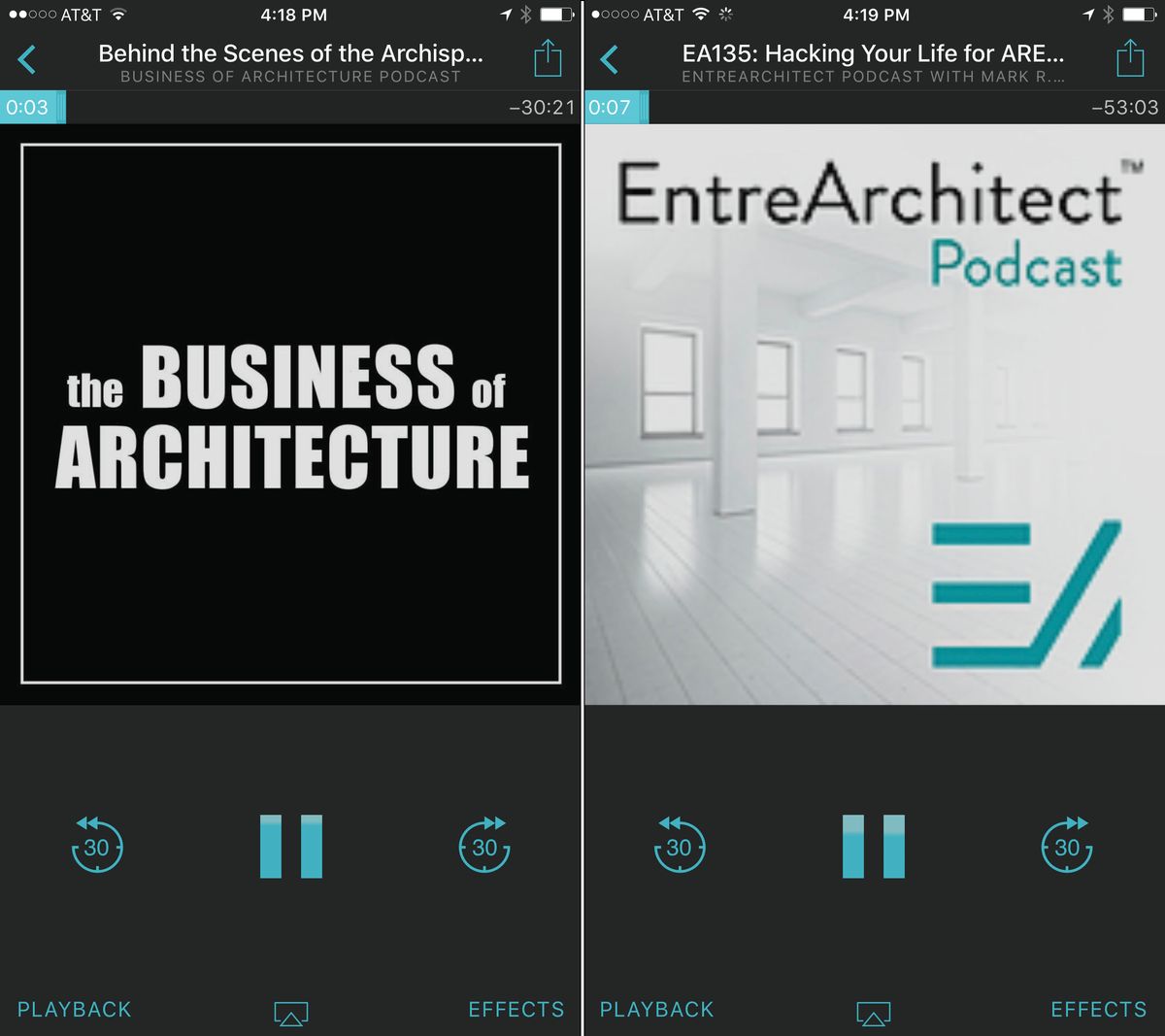Open Effects for Business of Architecture
Viewport: 1165px width, 1036px height.
516,1010
